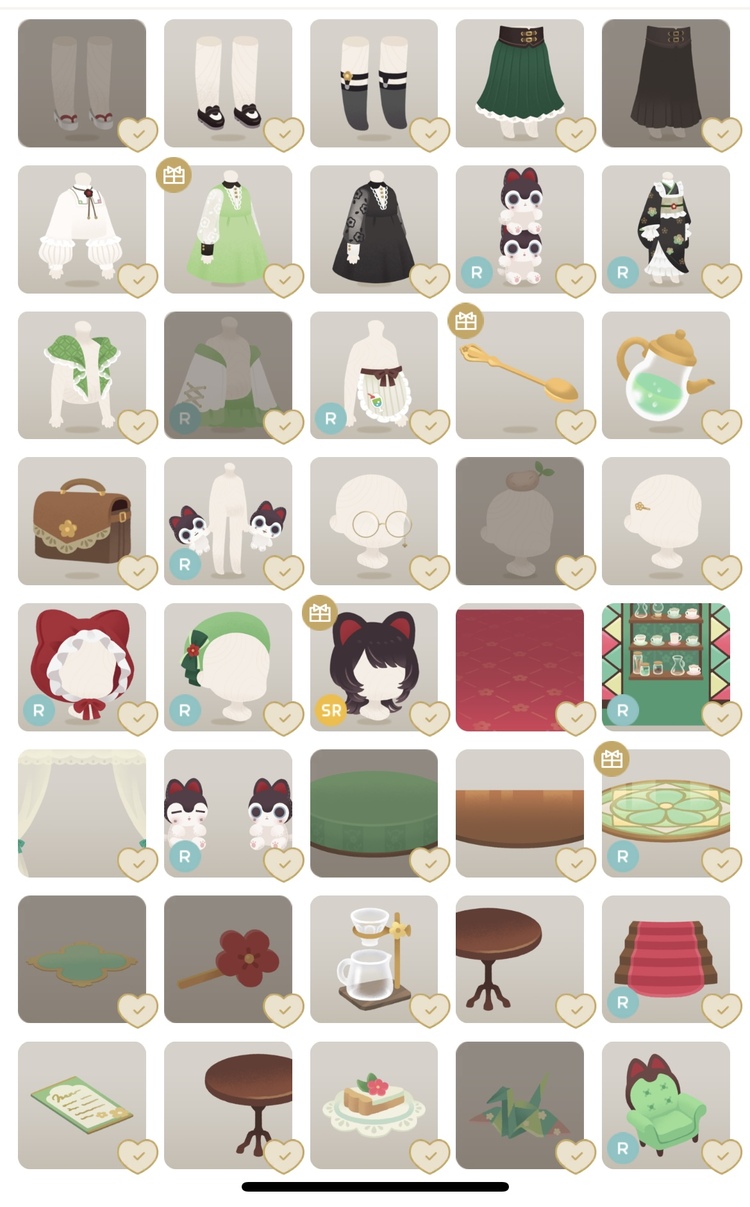Open the red bonnet headwear item
The image size is (750, 1207).
point(80,666)
